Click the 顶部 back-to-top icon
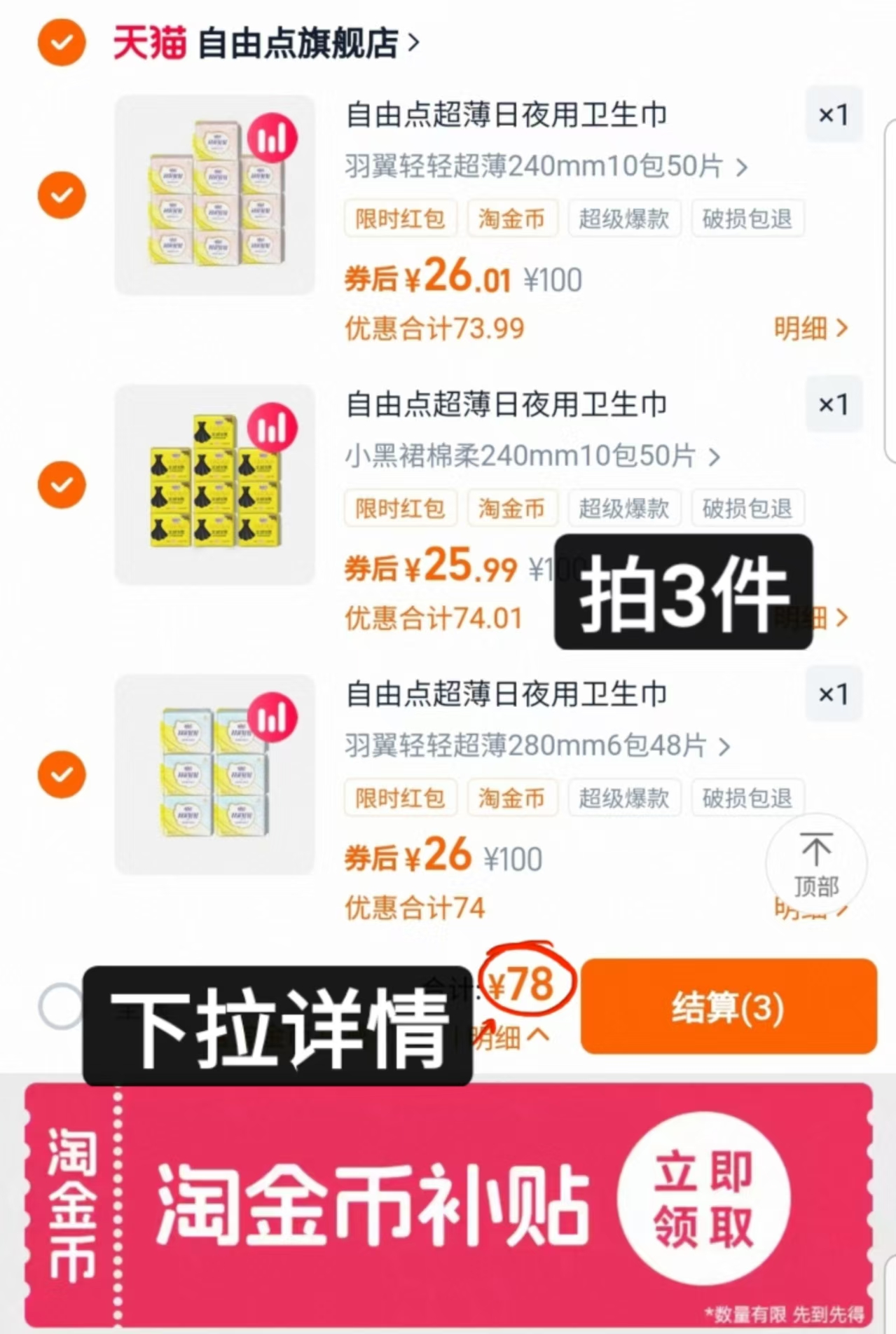896x1334 pixels. [817, 864]
